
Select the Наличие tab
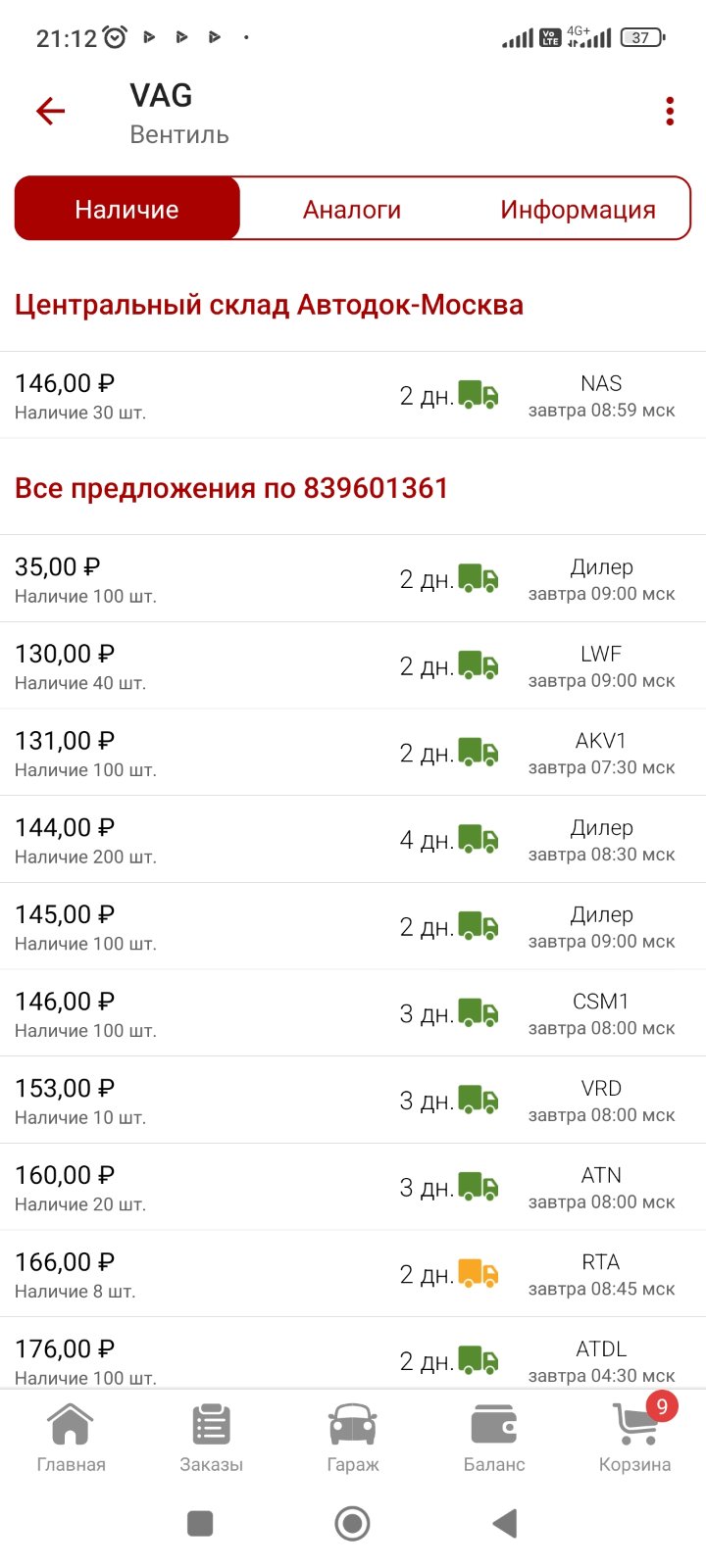(x=127, y=209)
